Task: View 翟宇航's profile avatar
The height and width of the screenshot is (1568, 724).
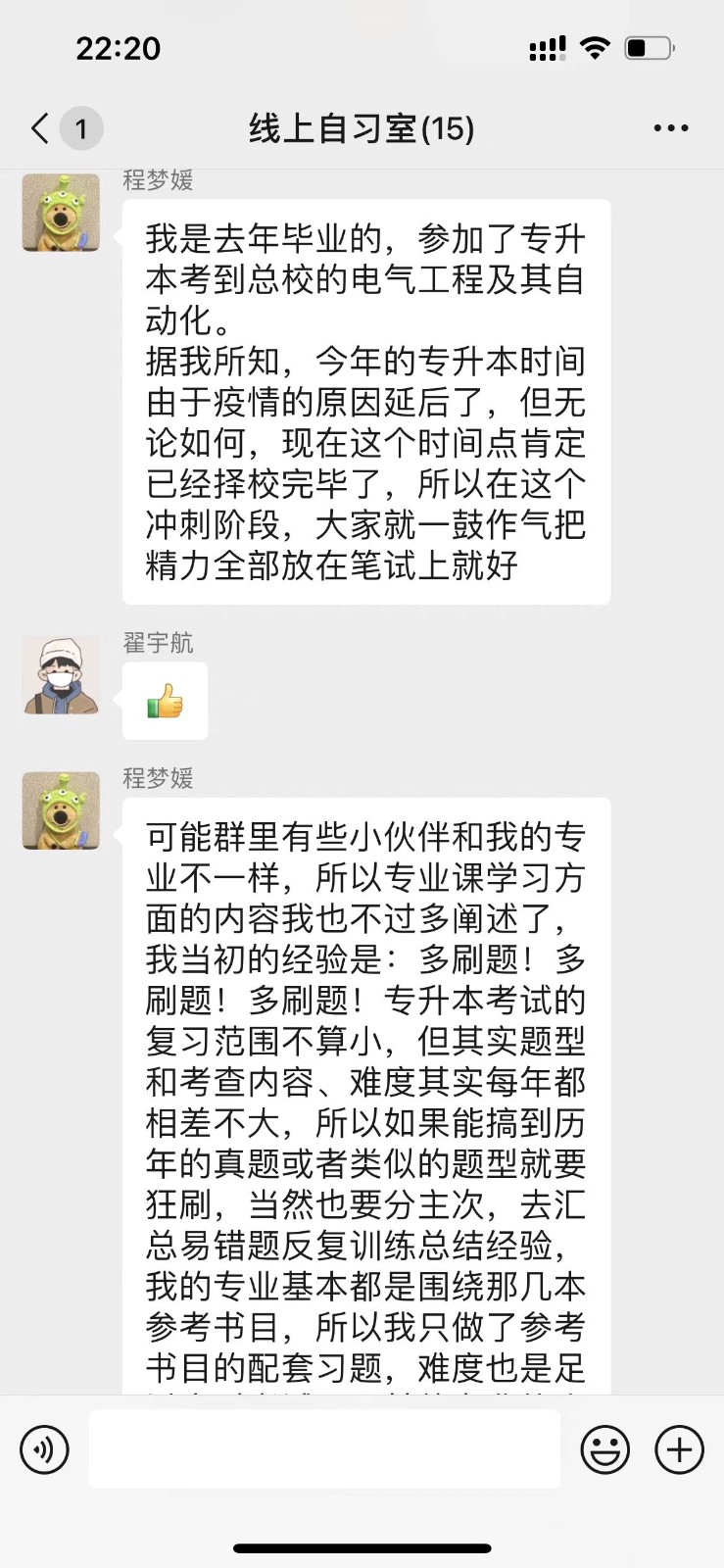Action: (61, 674)
